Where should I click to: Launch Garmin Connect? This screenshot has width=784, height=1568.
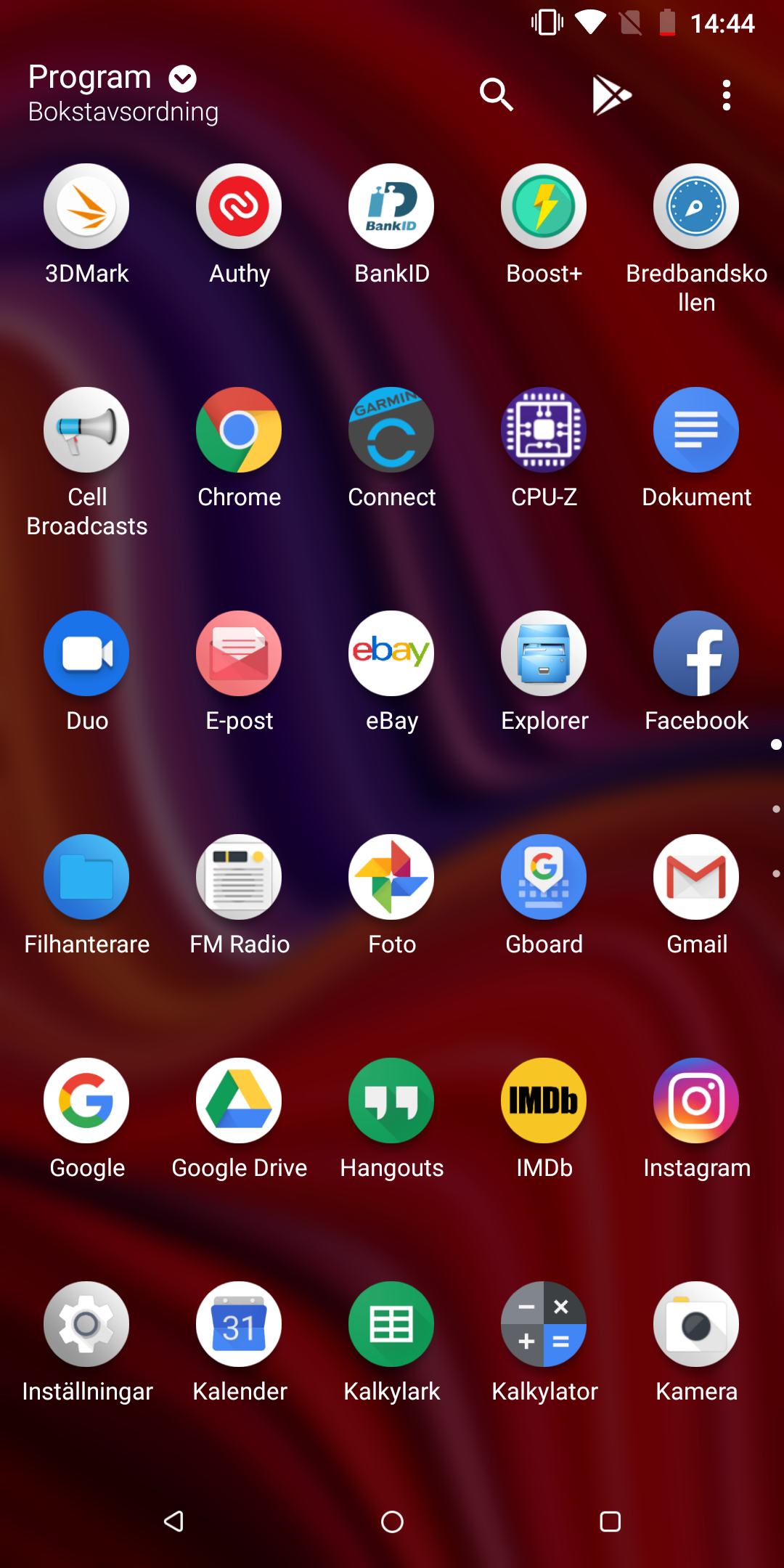pyautogui.click(x=391, y=430)
